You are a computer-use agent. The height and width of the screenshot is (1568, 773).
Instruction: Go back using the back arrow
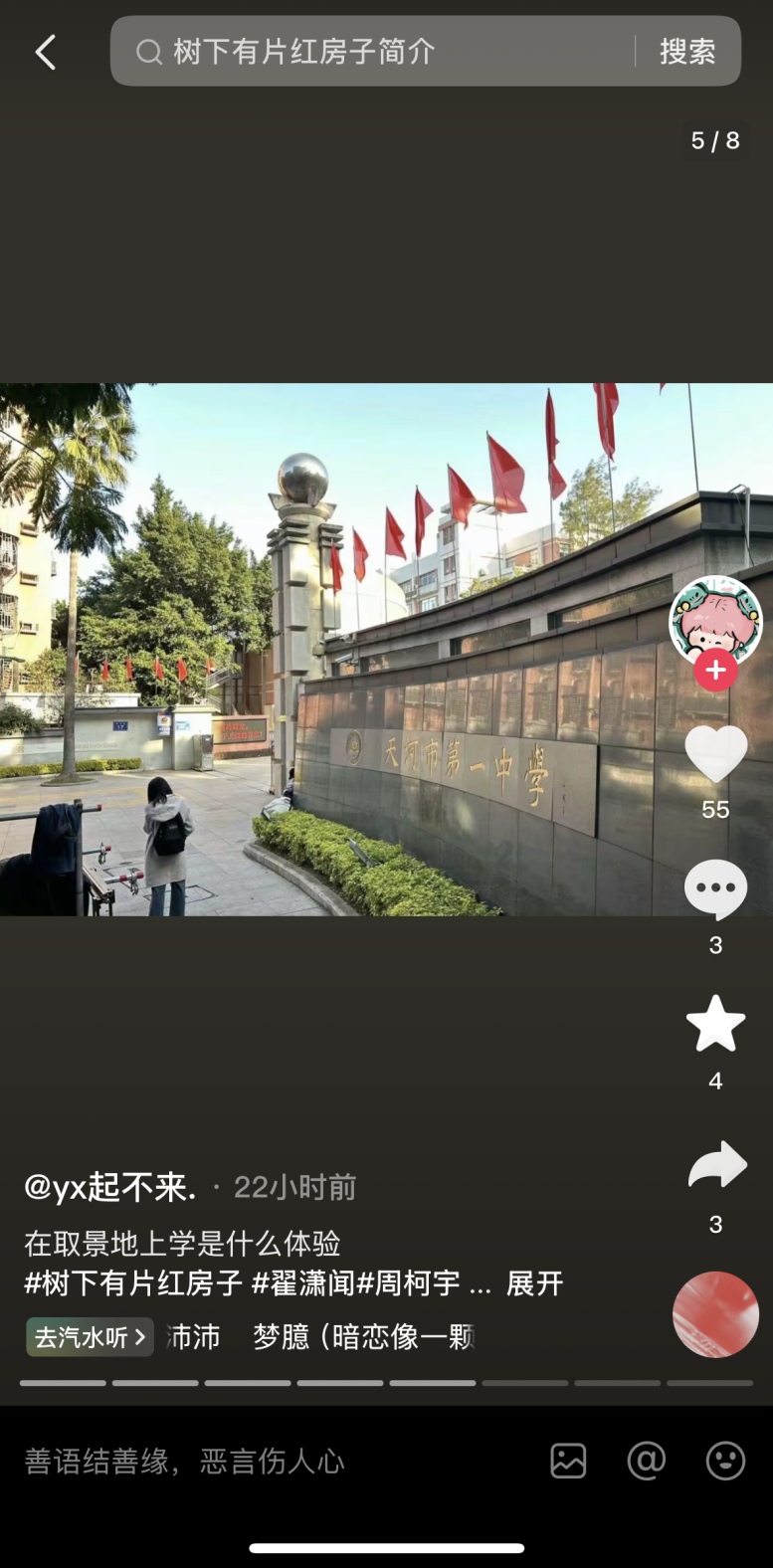[x=46, y=52]
